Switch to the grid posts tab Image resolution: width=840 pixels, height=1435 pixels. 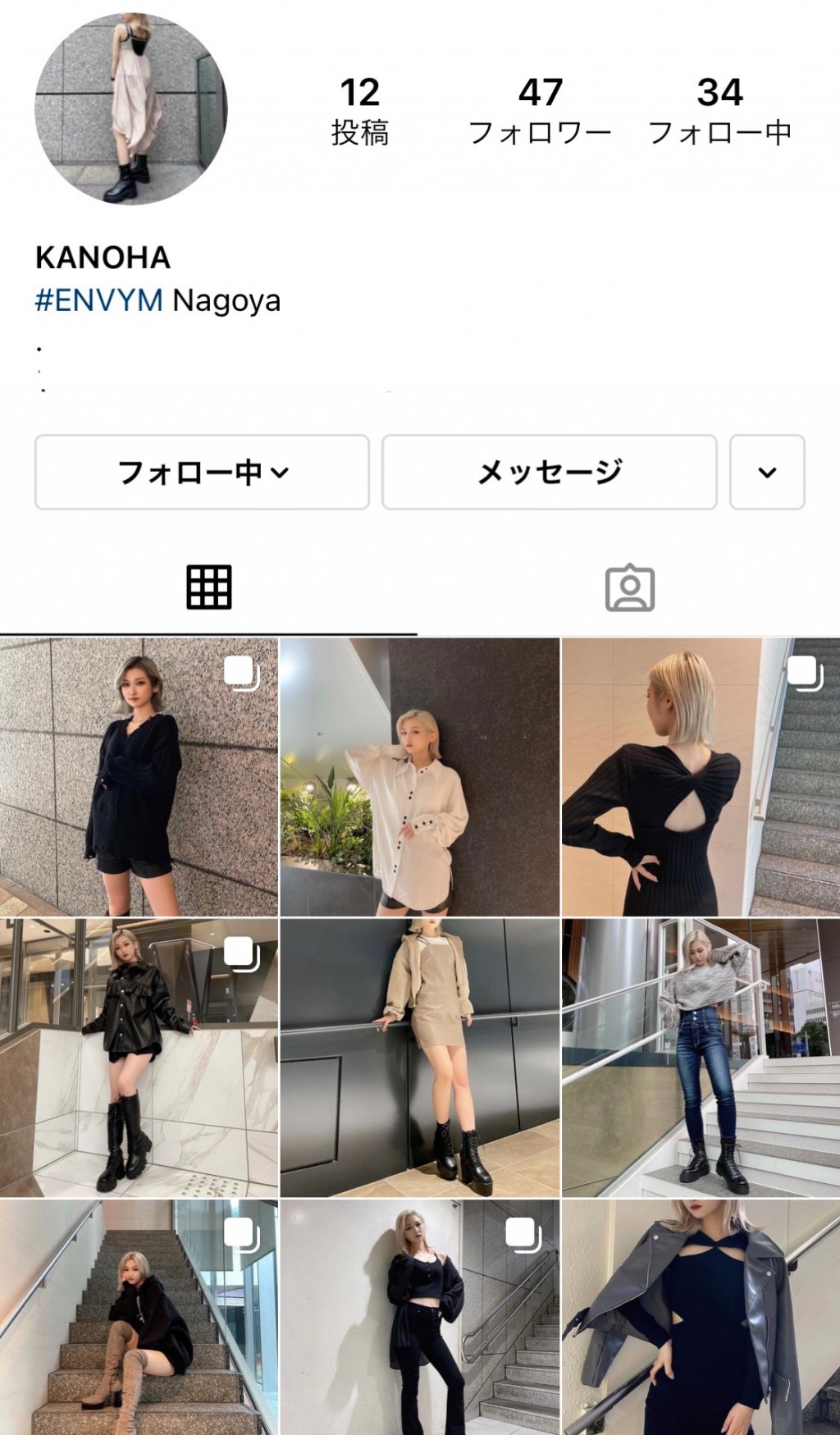pyautogui.click(x=208, y=587)
